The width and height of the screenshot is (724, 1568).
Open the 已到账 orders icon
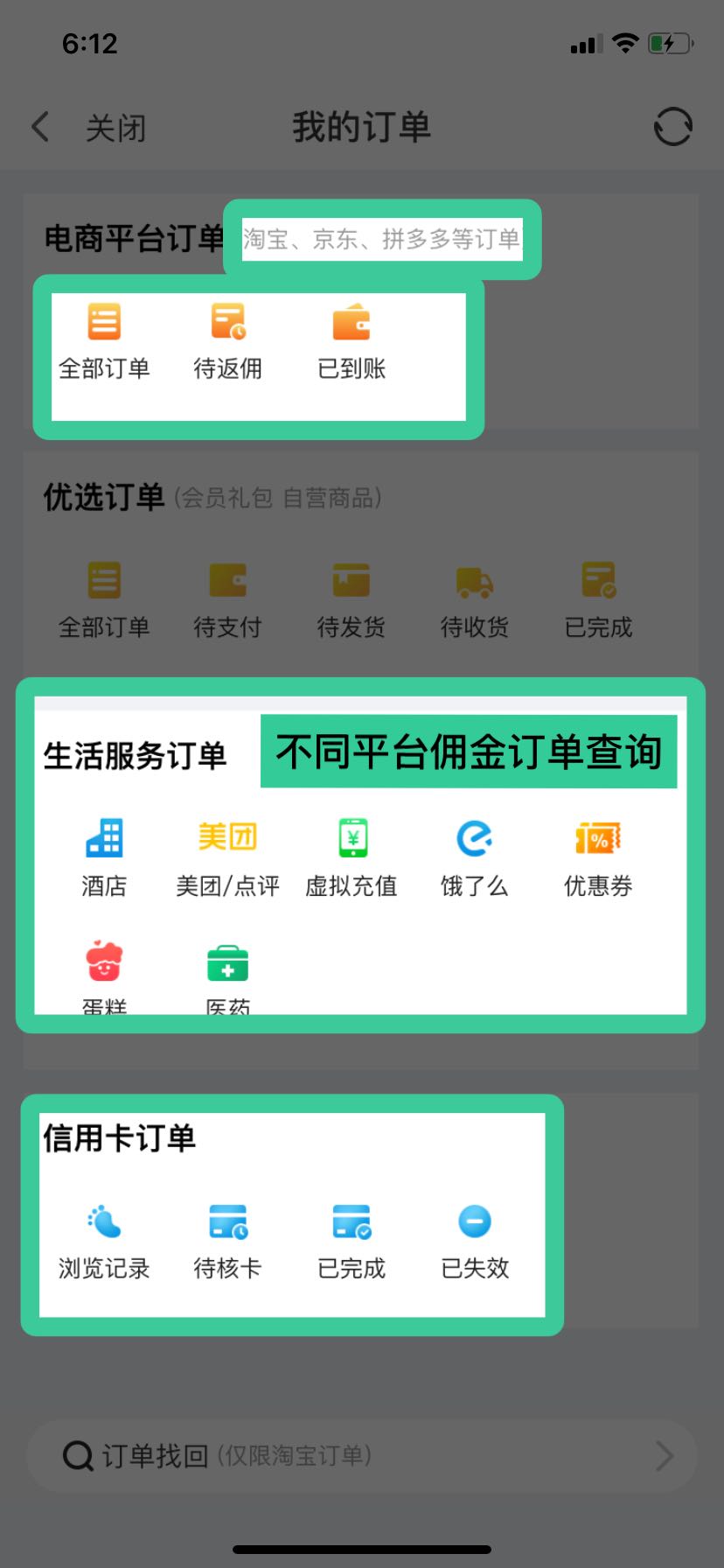[350, 338]
